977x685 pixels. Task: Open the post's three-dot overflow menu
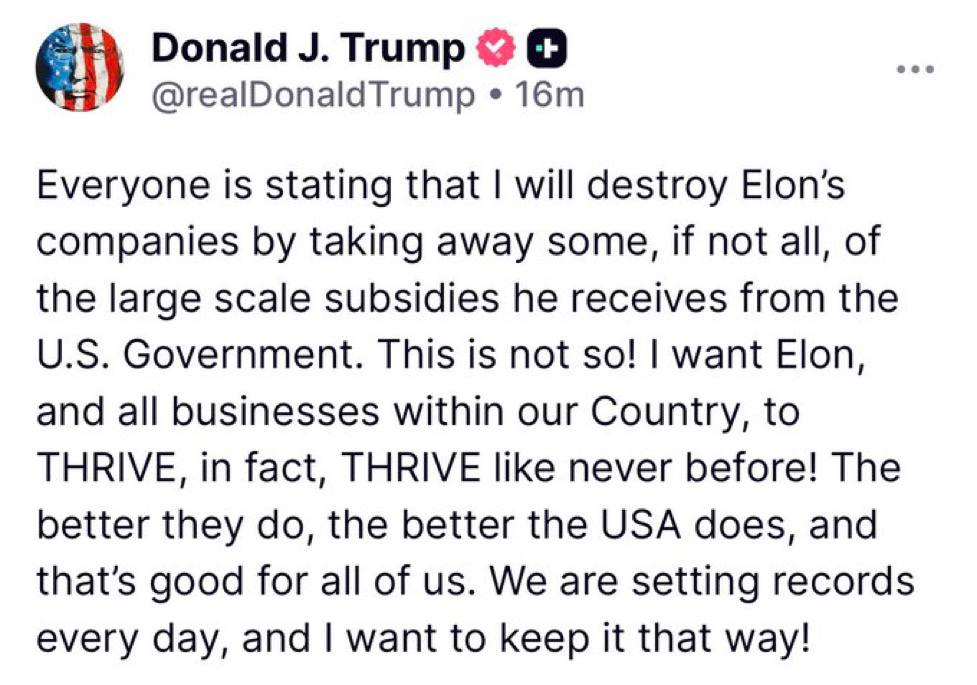click(915, 69)
